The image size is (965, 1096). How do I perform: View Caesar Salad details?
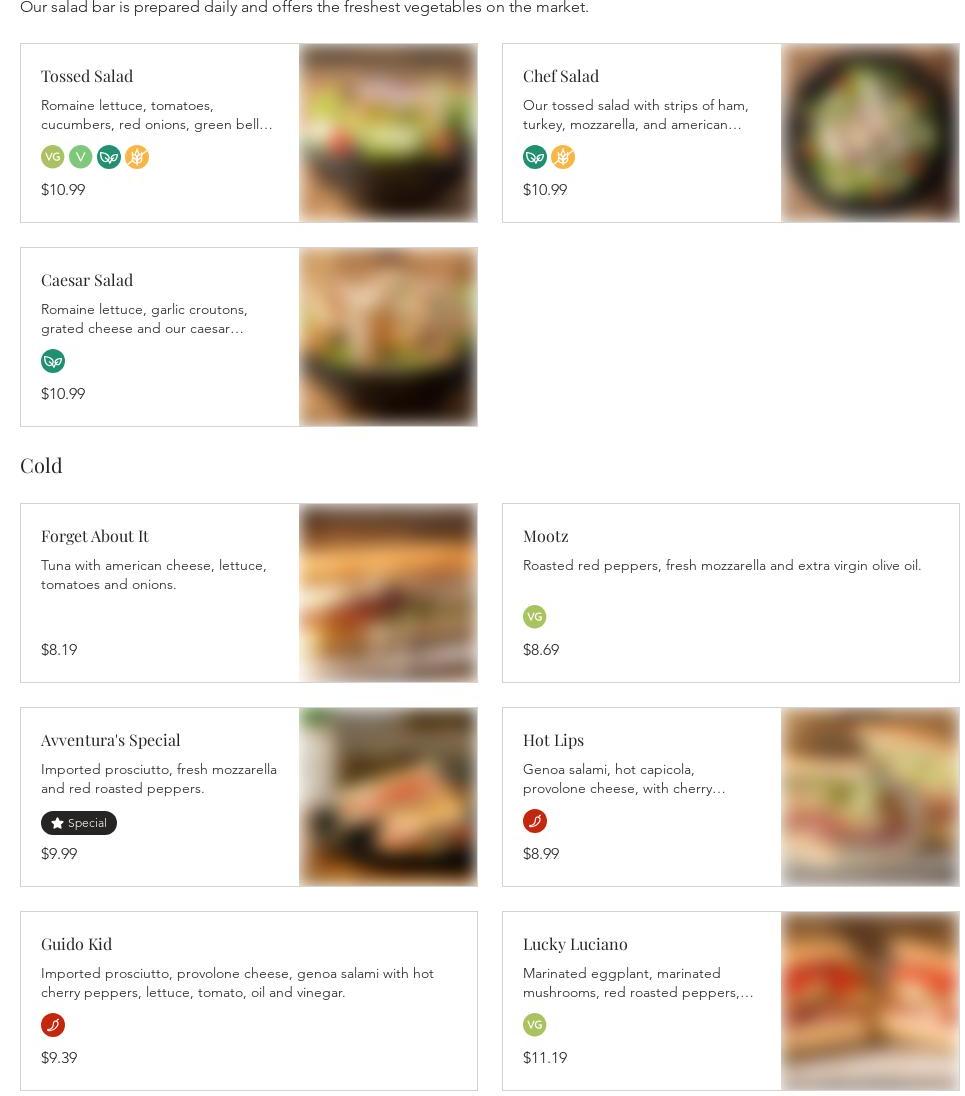pos(87,280)
